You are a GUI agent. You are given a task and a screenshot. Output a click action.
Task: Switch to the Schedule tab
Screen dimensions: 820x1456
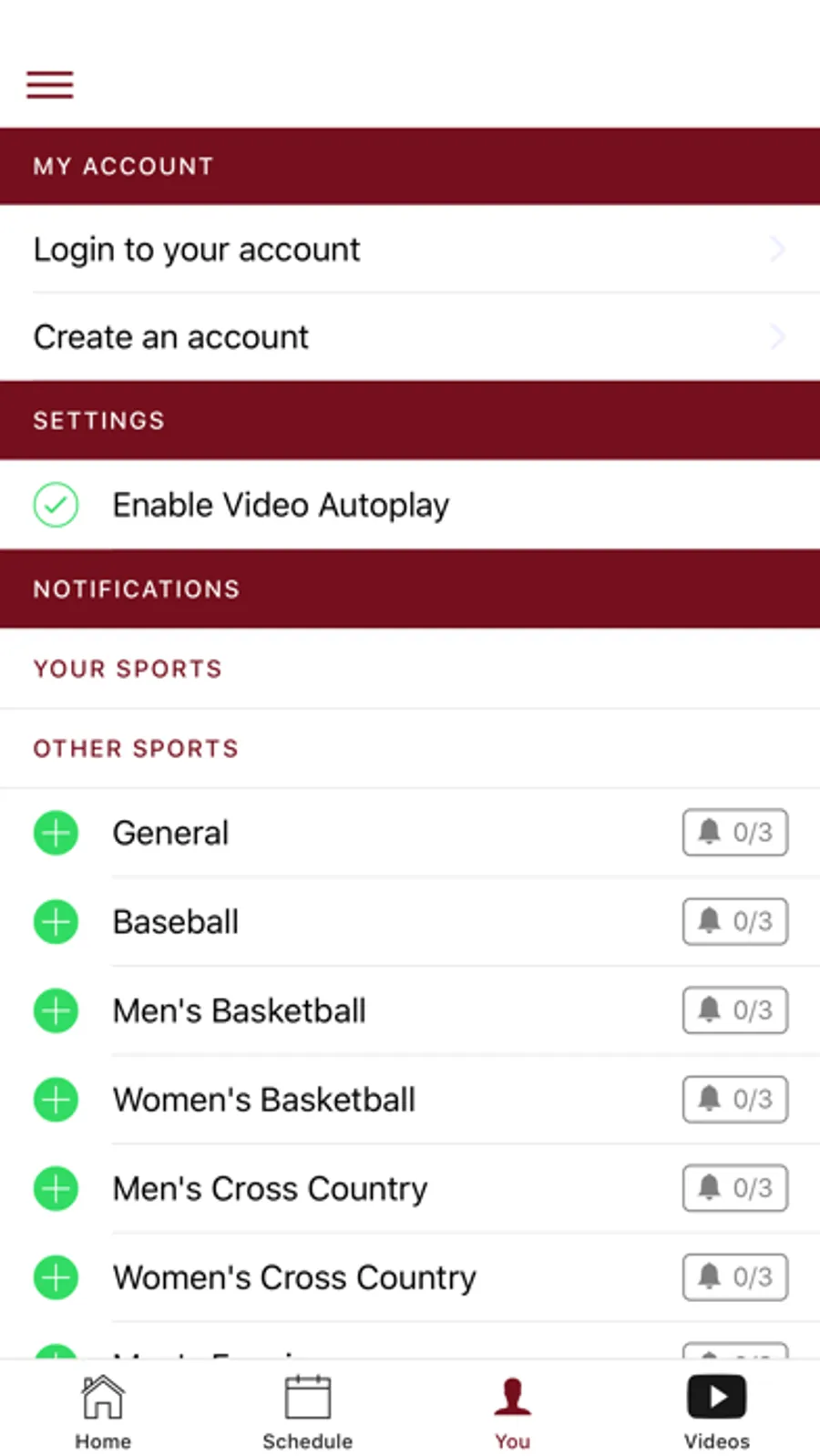[307, 1410]
